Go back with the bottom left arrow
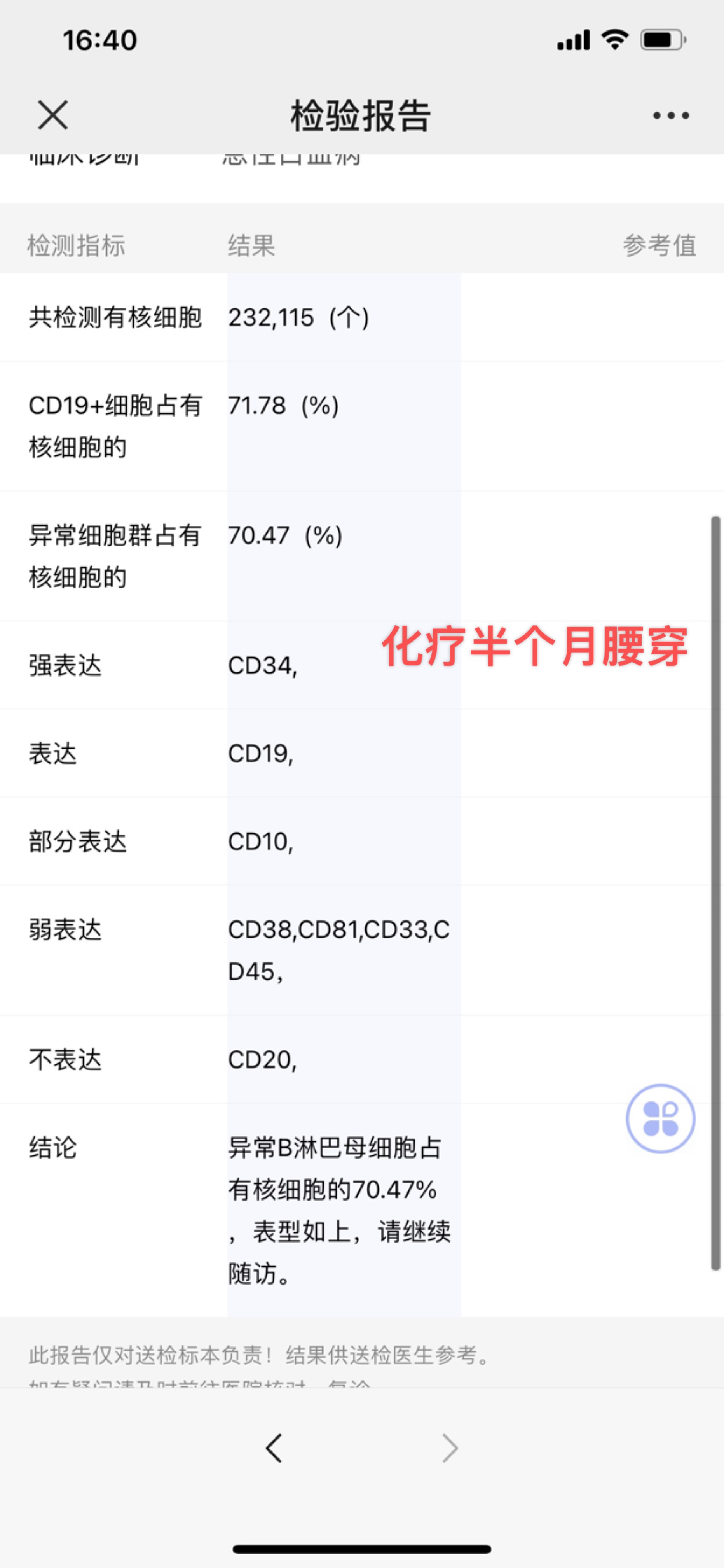The height and width of the screenshot is (1568, 724). point(274,1448)
